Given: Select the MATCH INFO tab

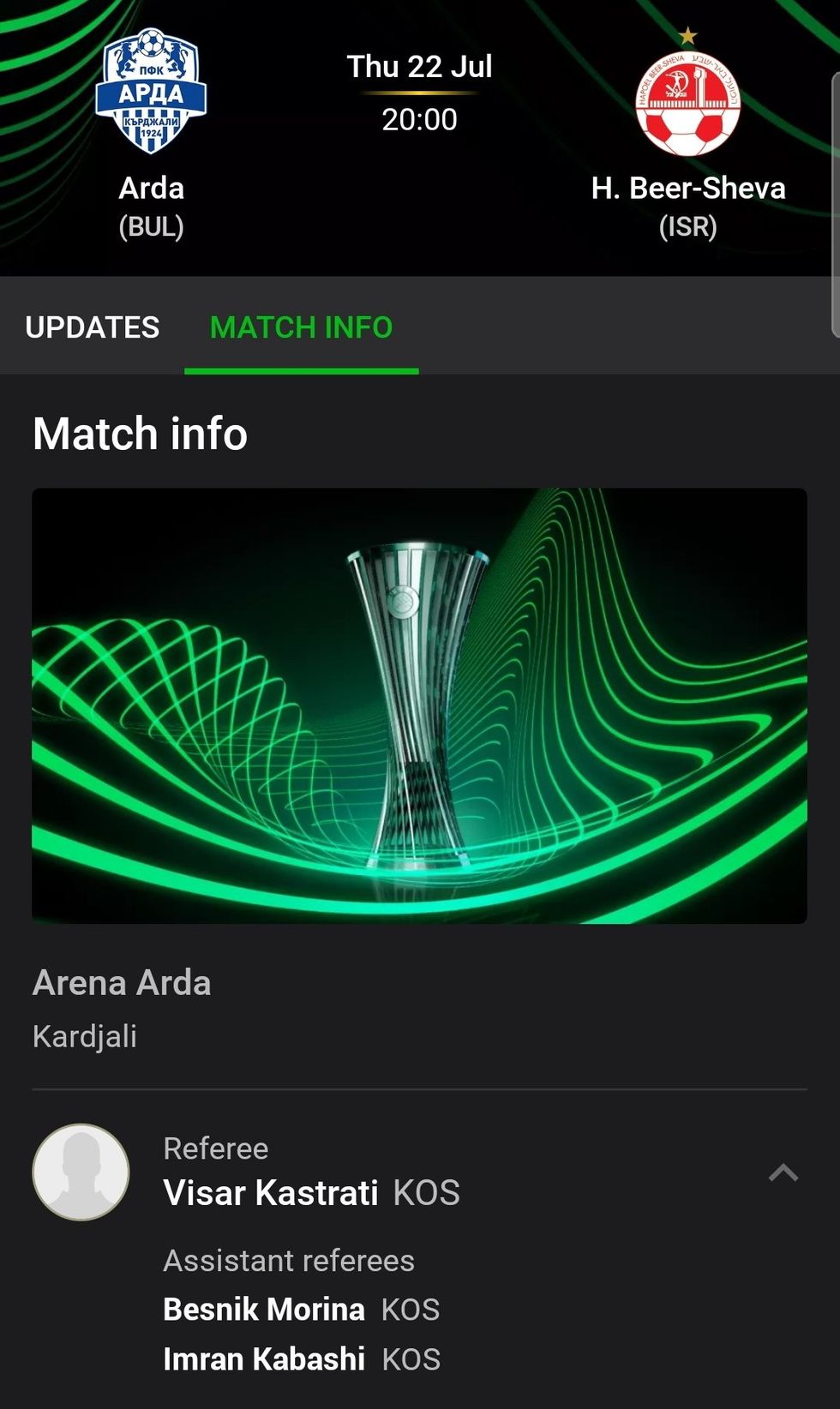Looking at the screenshot, I should 301,327.
